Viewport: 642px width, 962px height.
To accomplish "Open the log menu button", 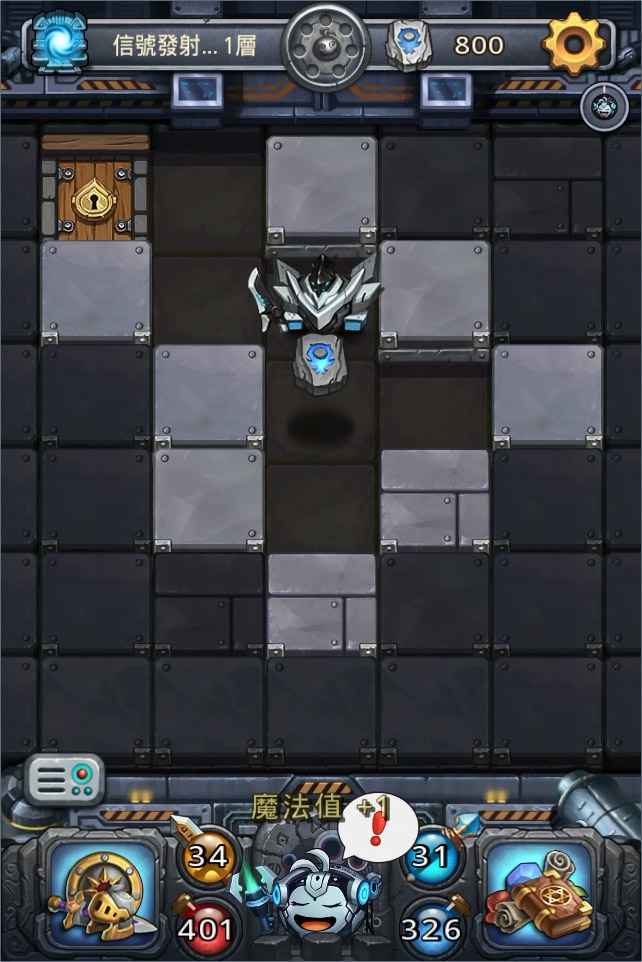I will pos(64,779).
